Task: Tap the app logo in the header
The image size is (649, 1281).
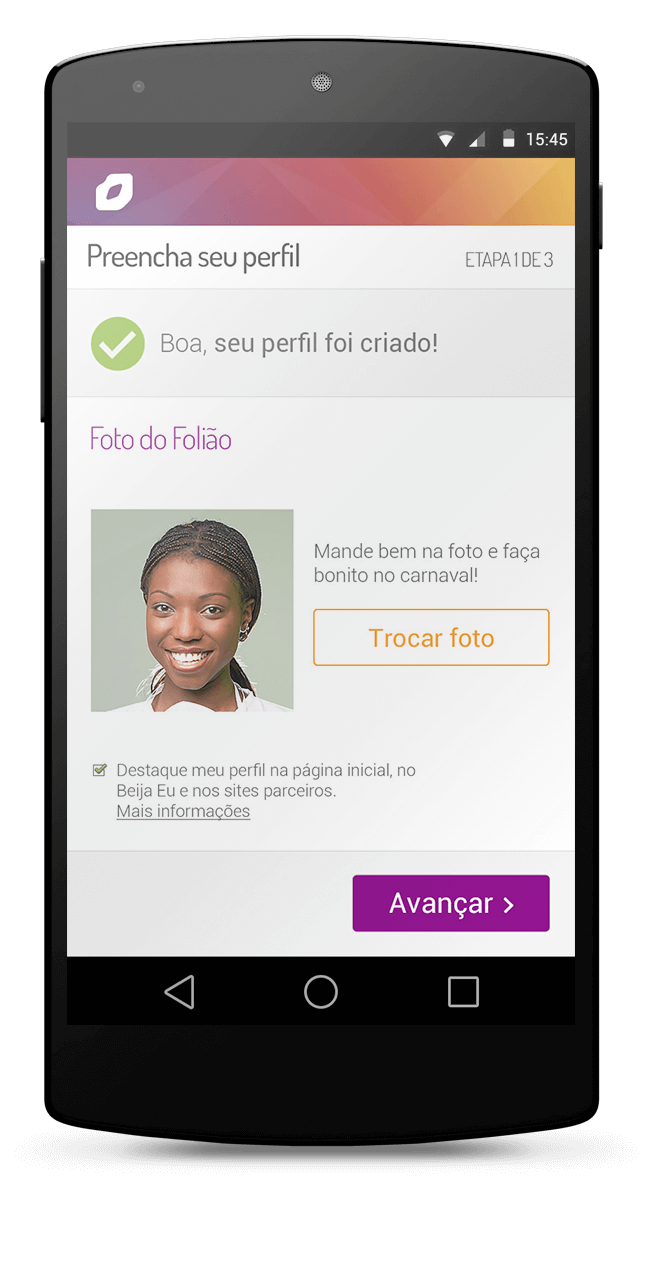Action: 114,191
